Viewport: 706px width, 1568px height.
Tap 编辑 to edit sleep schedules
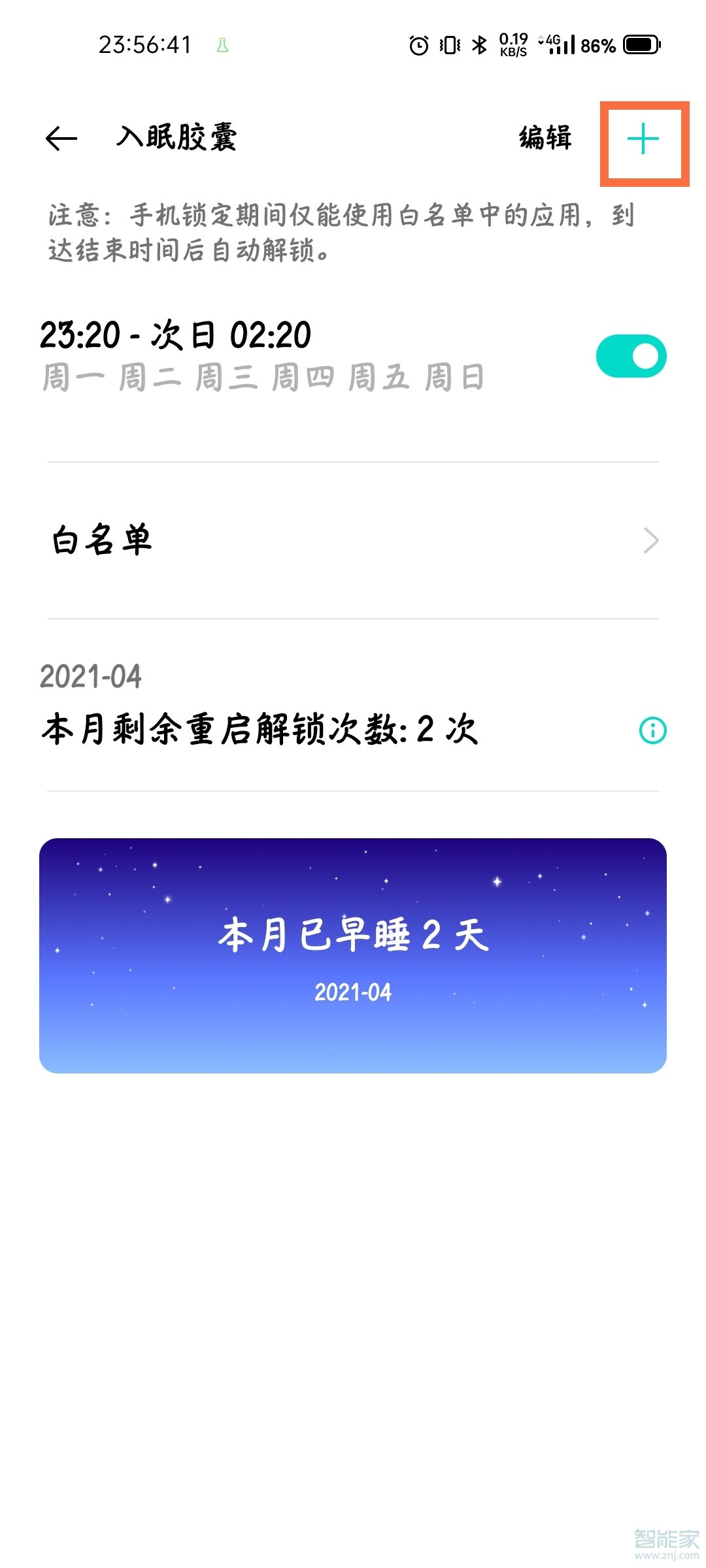click(545, 139)
